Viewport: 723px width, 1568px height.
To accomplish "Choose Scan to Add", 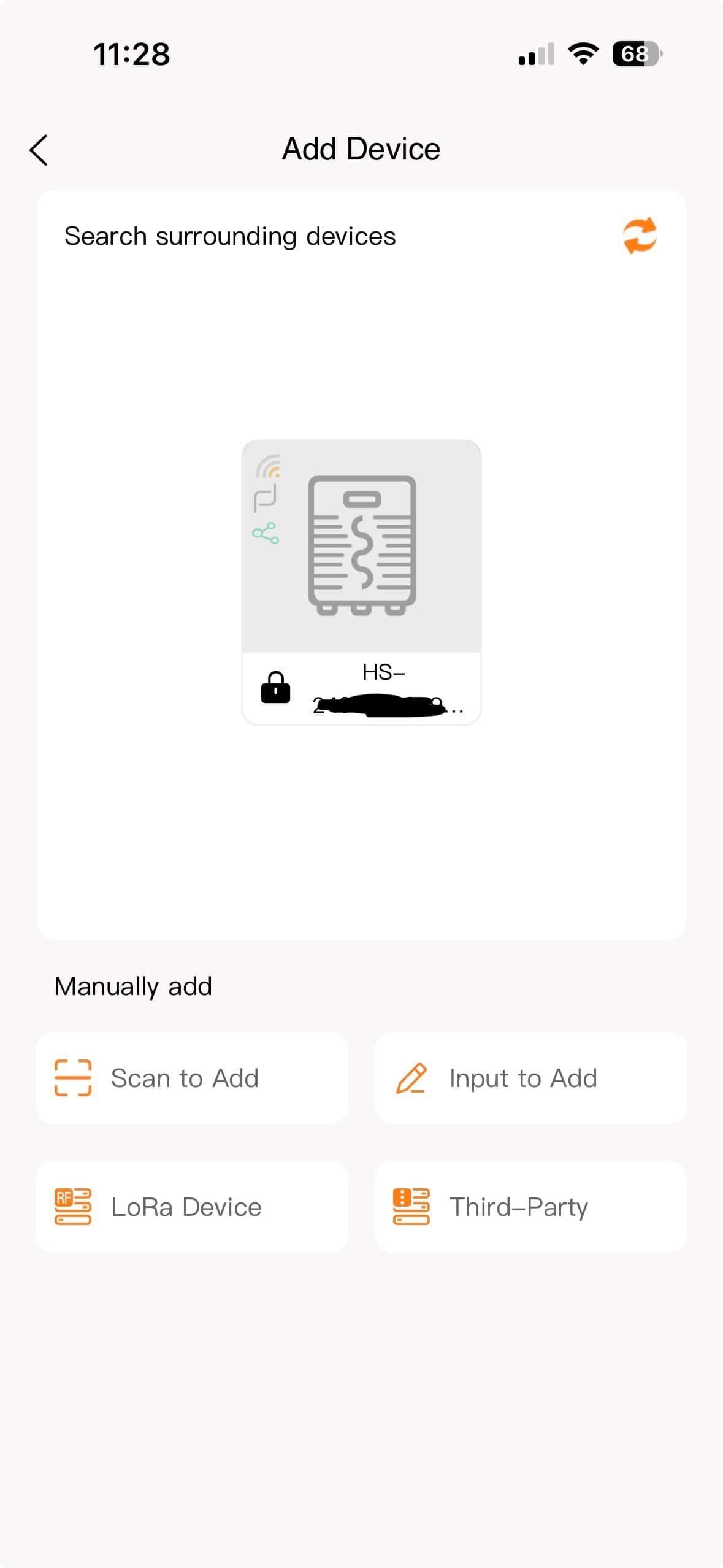I will point(192,1078).
